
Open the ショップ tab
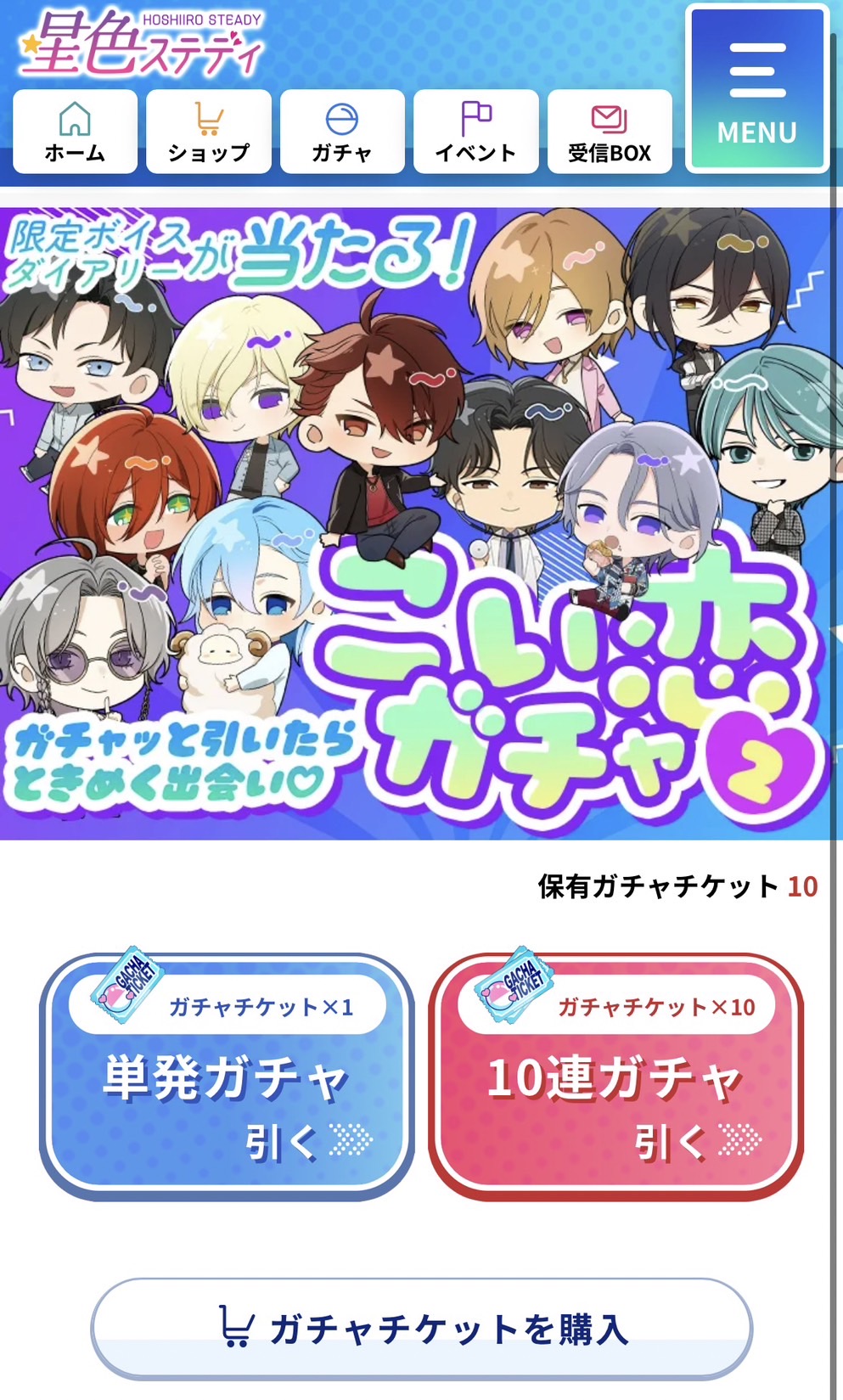pyautogui.click(x=209, y=132)
